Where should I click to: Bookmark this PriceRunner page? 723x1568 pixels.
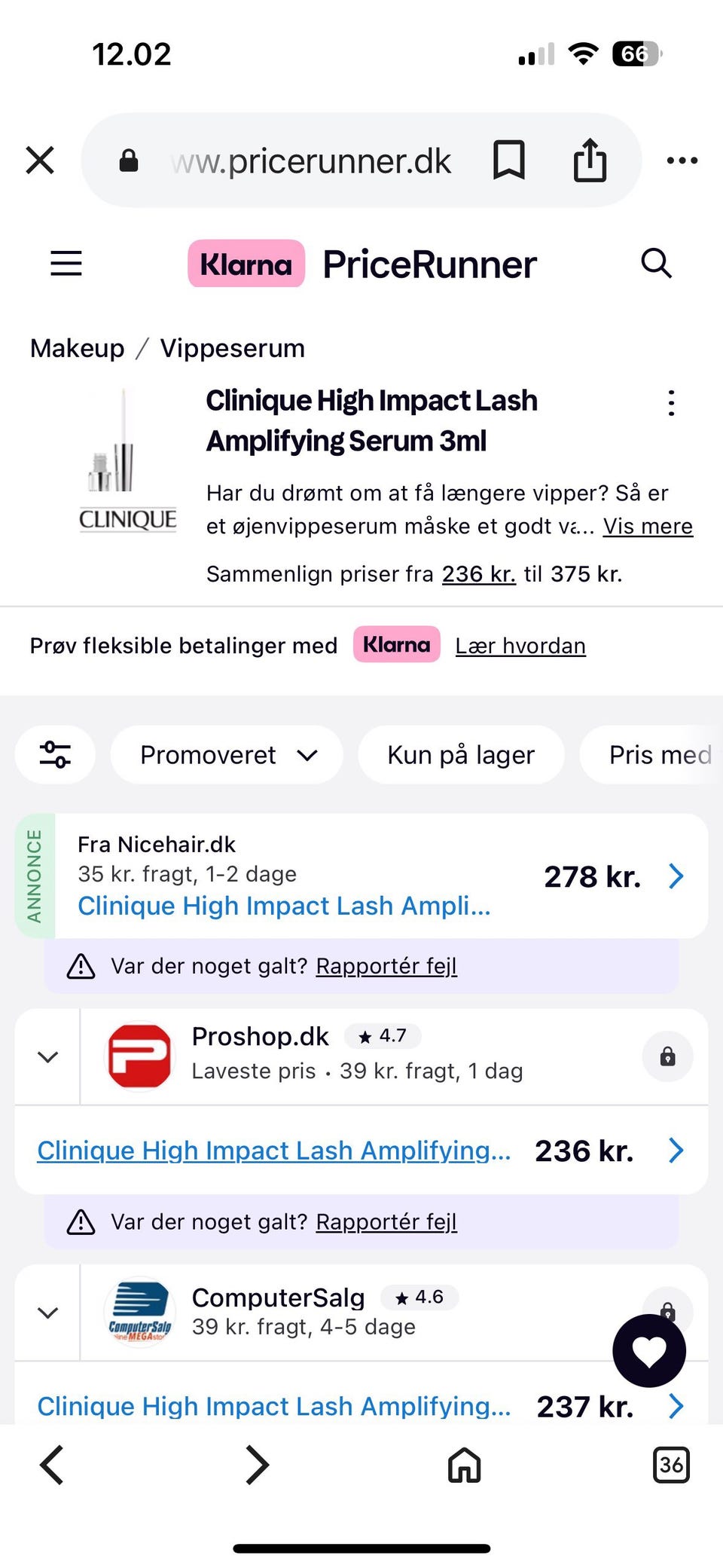[x=508, y=160]
